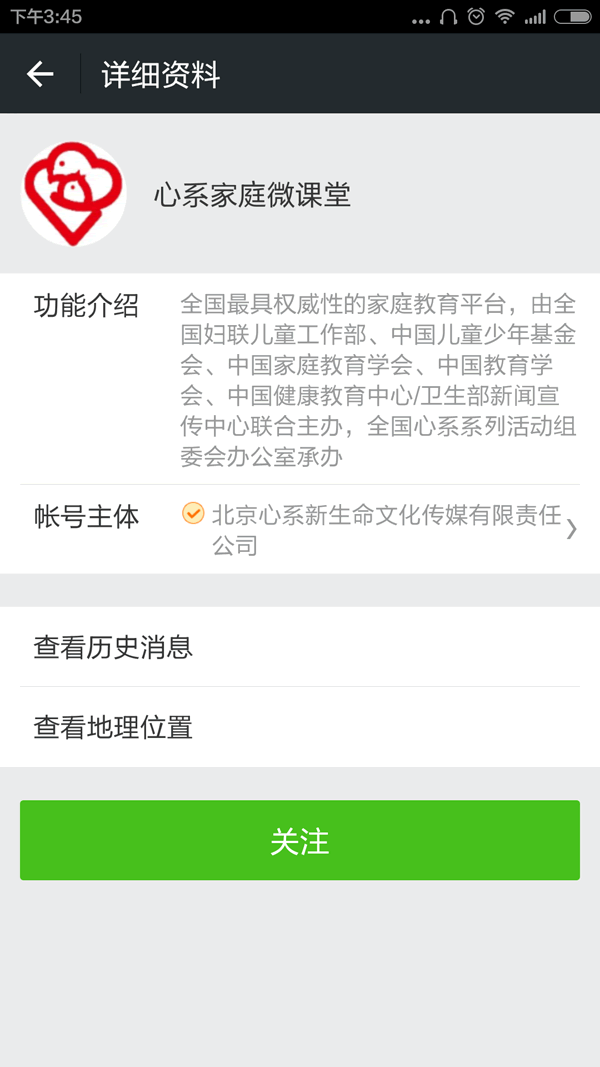600x1067 pixels.
Task: Tap the green 关注 follow button
Action: click(x=300, y=840)
